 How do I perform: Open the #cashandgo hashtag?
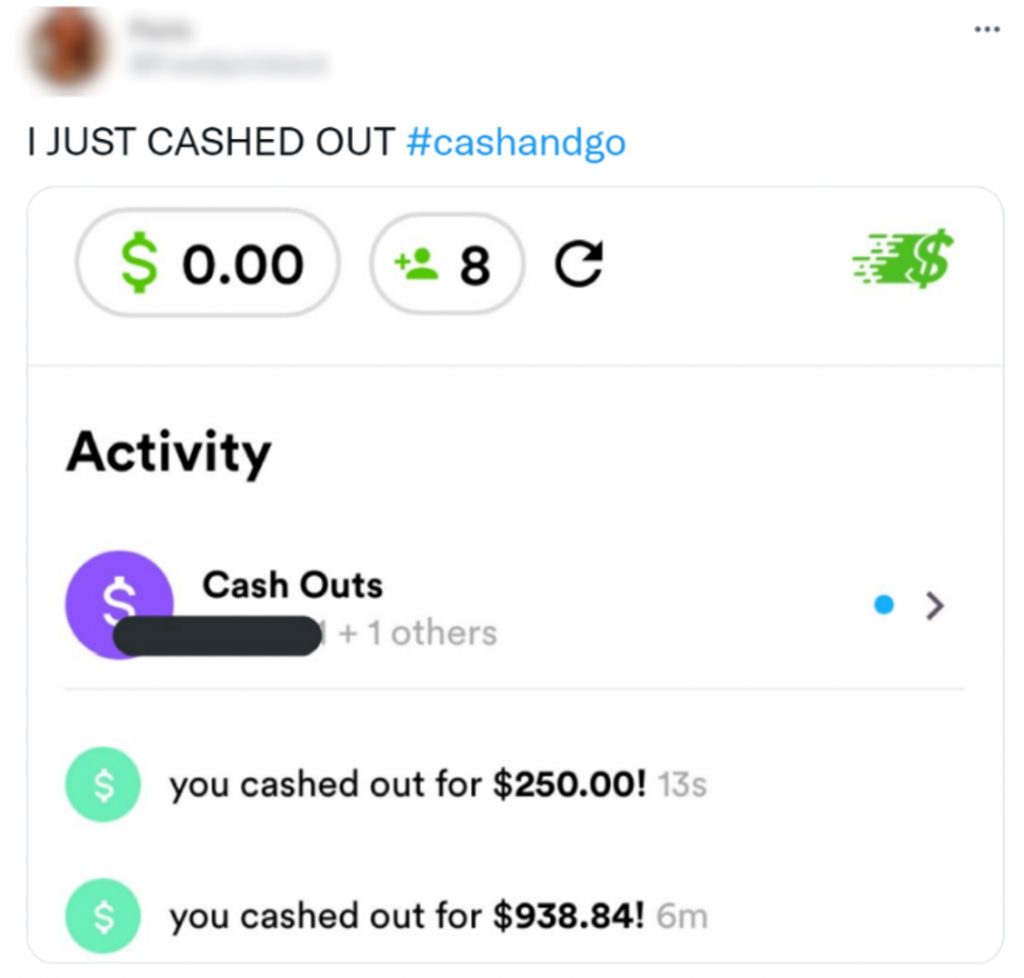[516, 142]
